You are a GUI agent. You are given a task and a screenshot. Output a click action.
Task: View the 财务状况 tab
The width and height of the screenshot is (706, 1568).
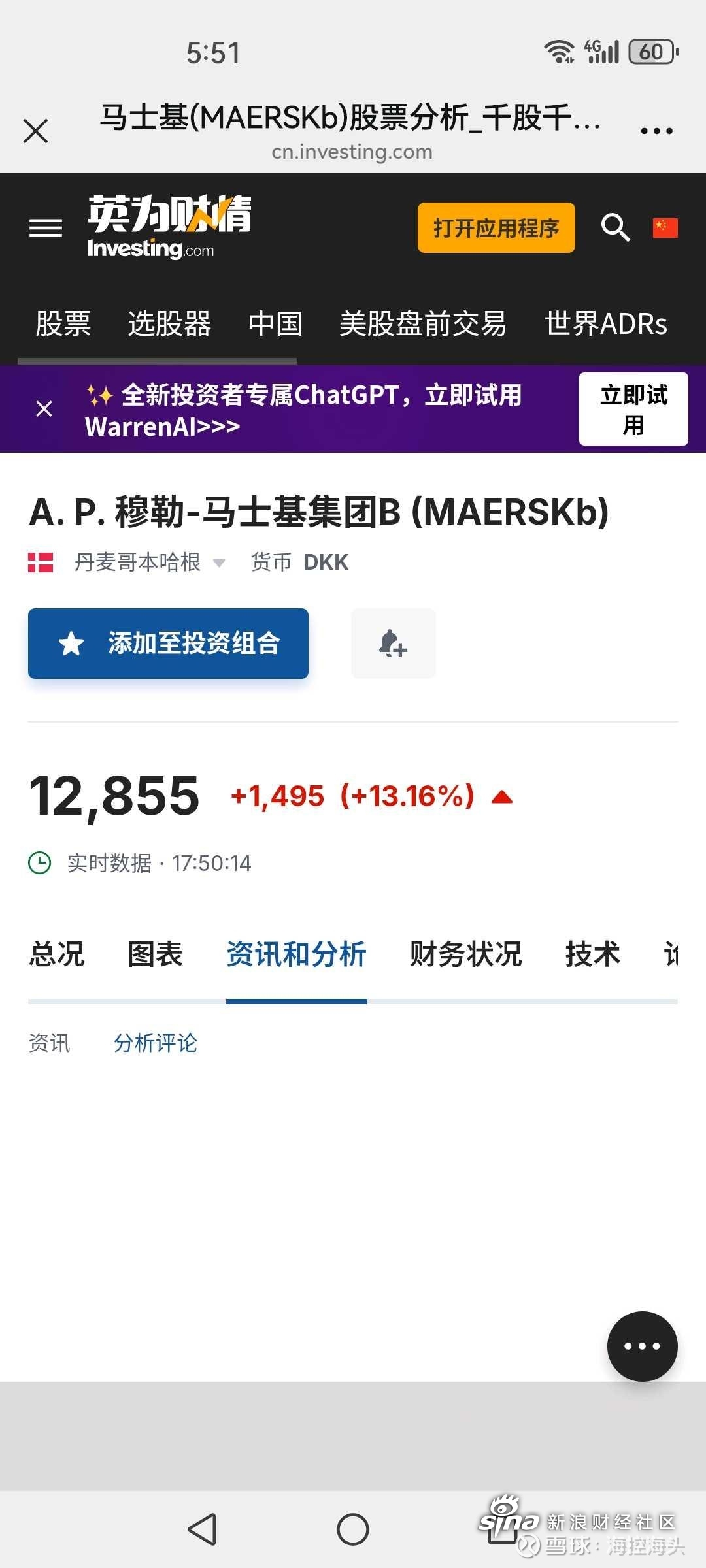[465, 954]
